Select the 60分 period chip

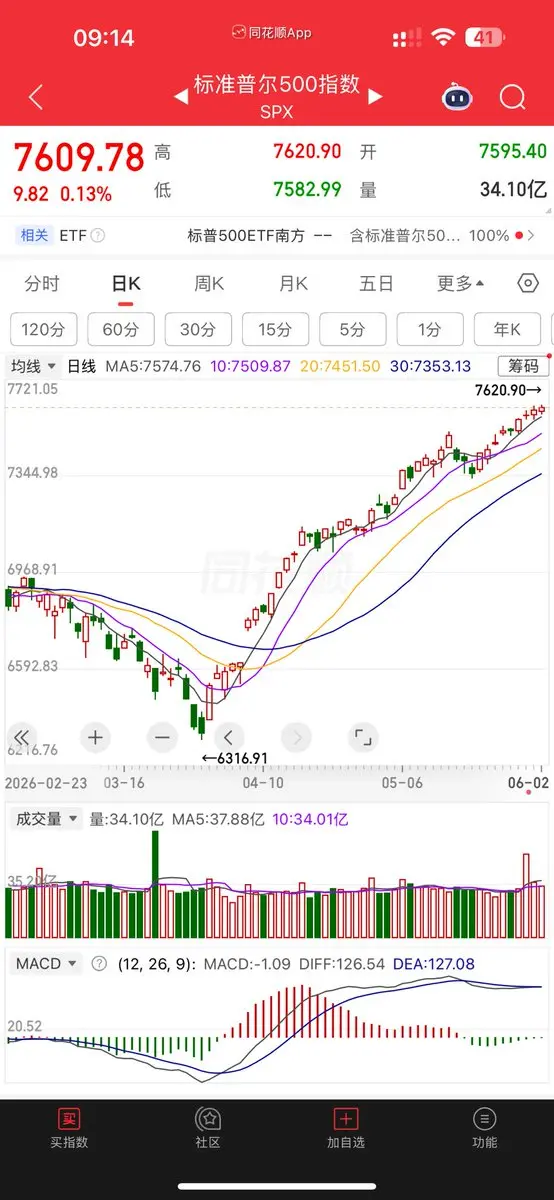click(119, 329)
